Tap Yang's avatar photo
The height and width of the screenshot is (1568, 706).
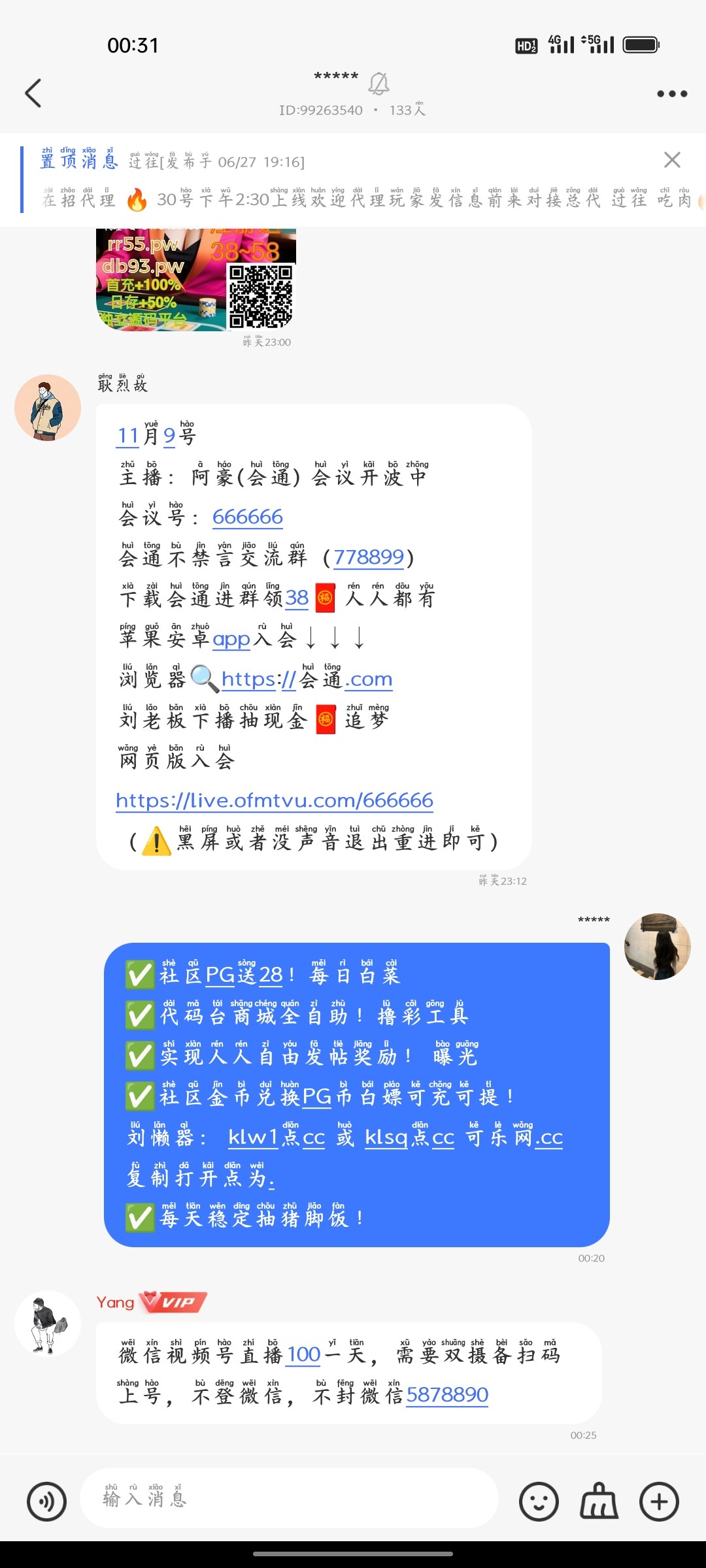pyautogui.click(x=47, y=1322)
